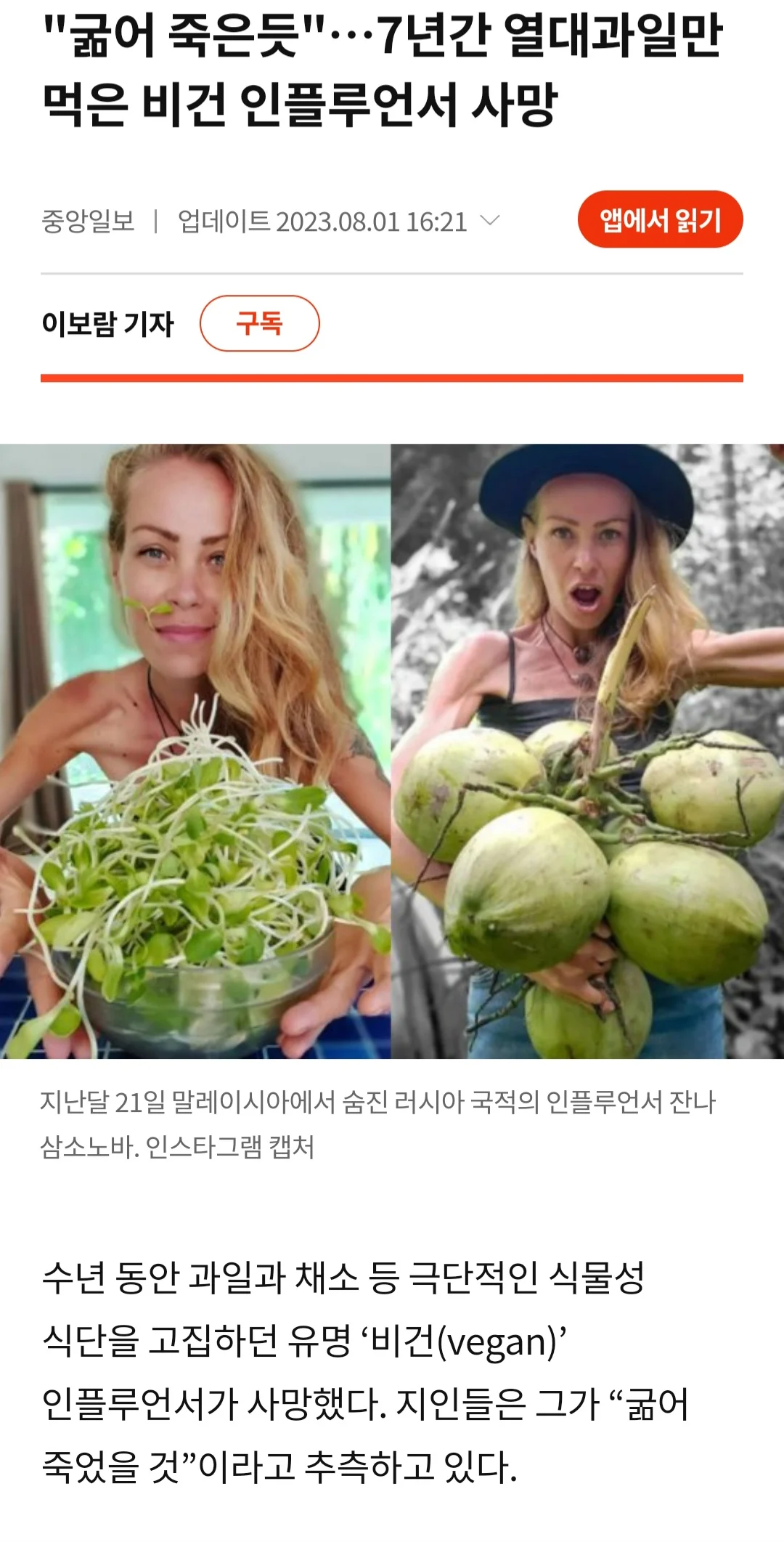784x1542 pixels.
Task: Open the article photo of the influencer
Action: 392,750
